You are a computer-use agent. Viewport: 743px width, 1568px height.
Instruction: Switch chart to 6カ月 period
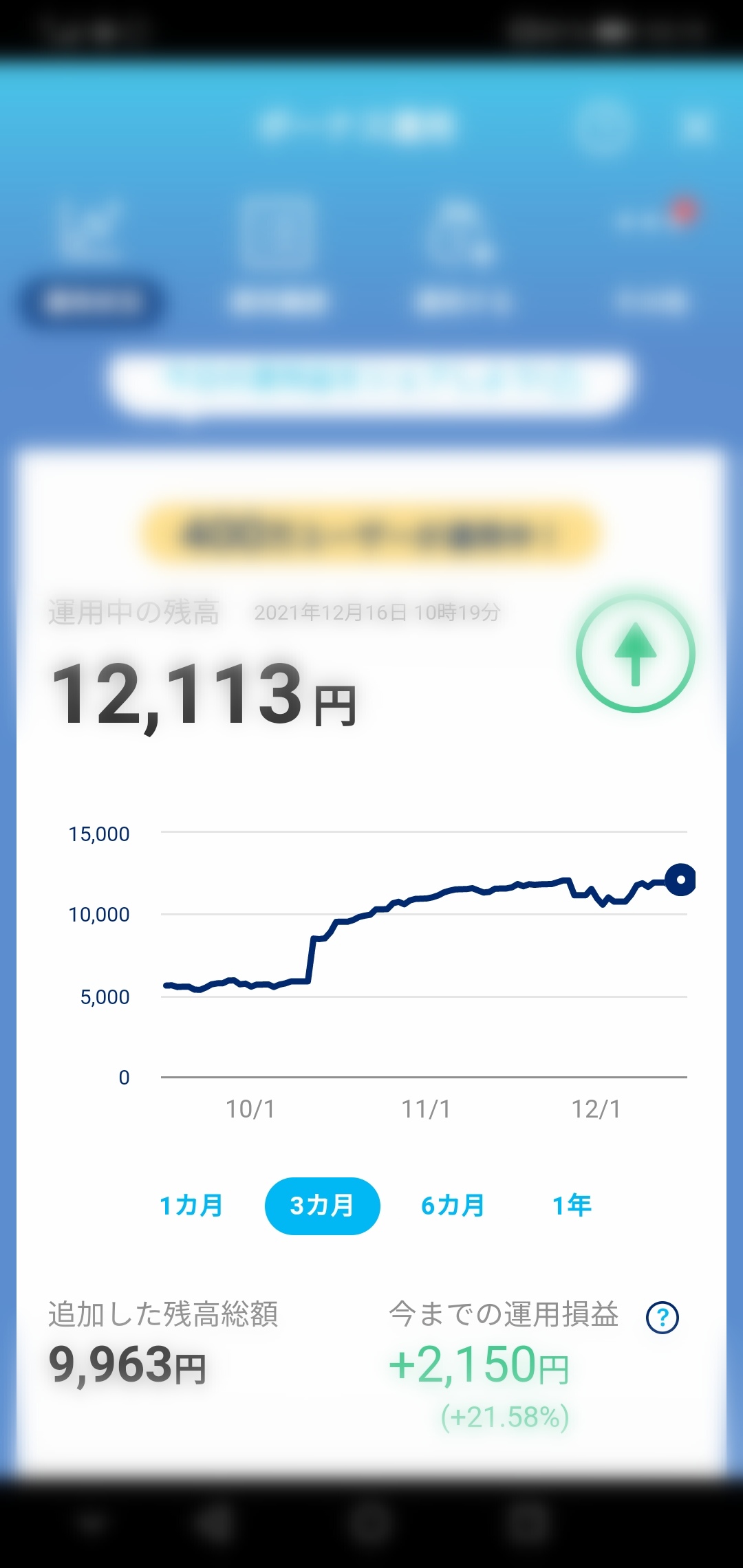(x=453, y=1206)
